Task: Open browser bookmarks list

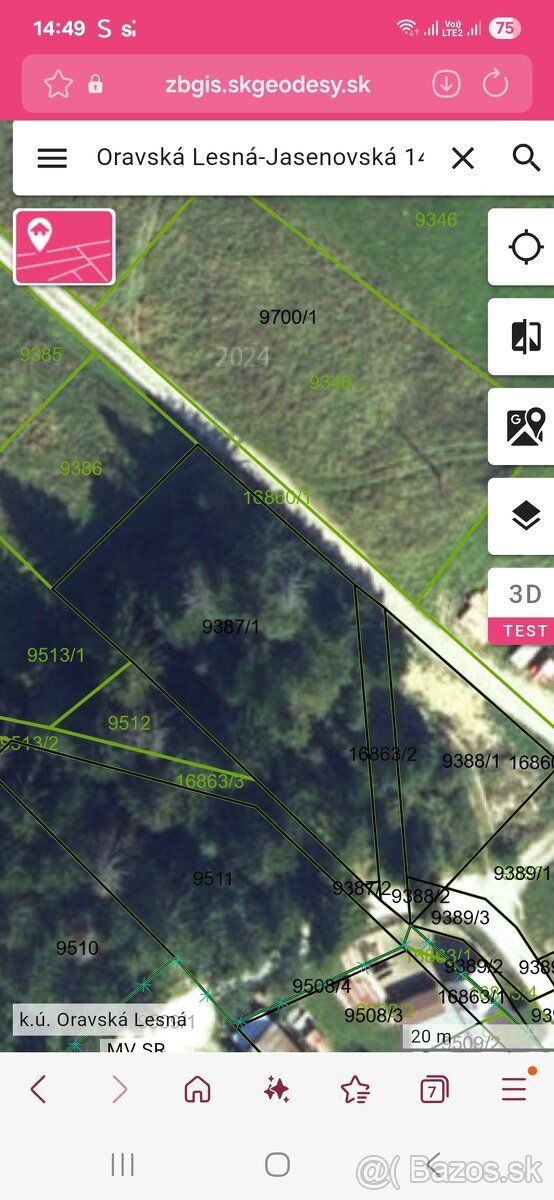Action: [x=355, y=1089]
